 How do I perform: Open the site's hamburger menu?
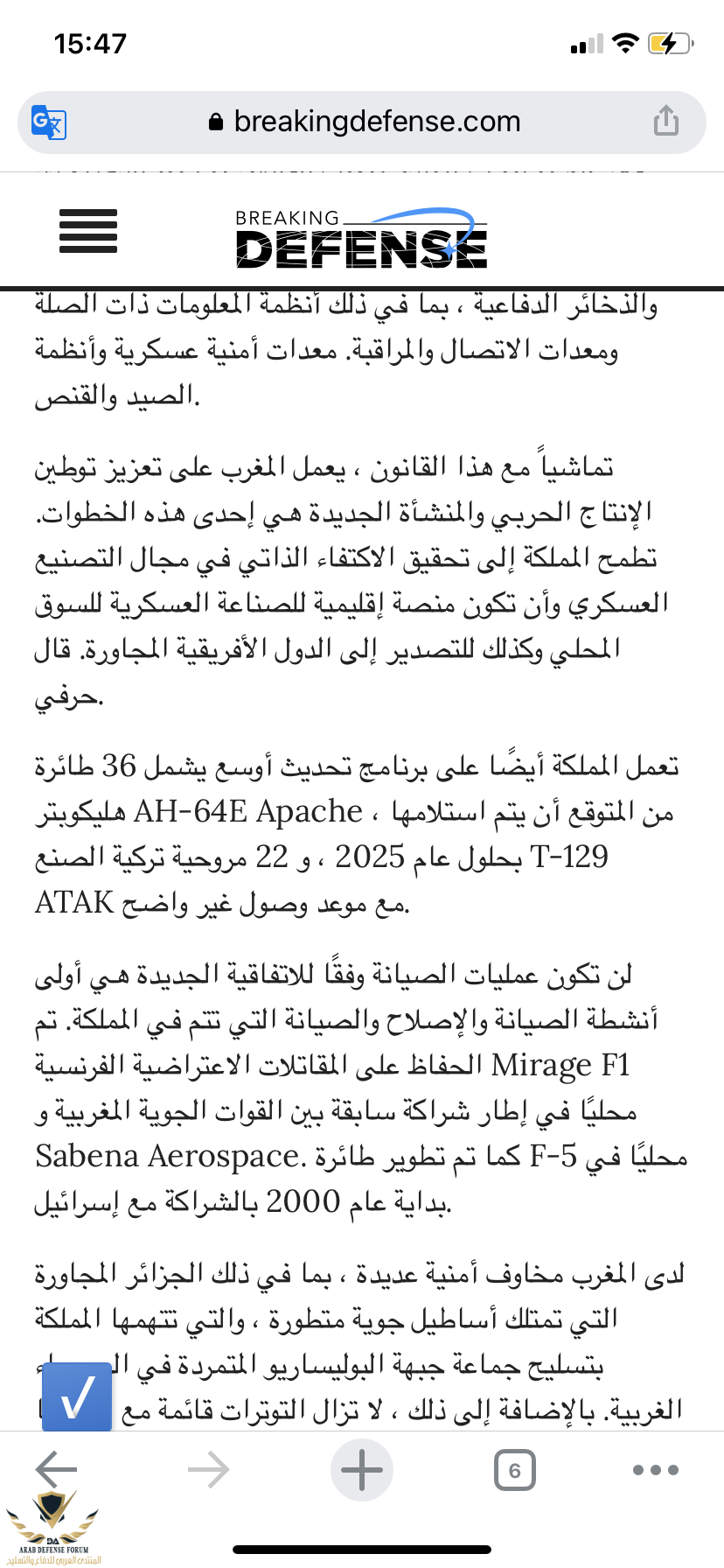88,231
